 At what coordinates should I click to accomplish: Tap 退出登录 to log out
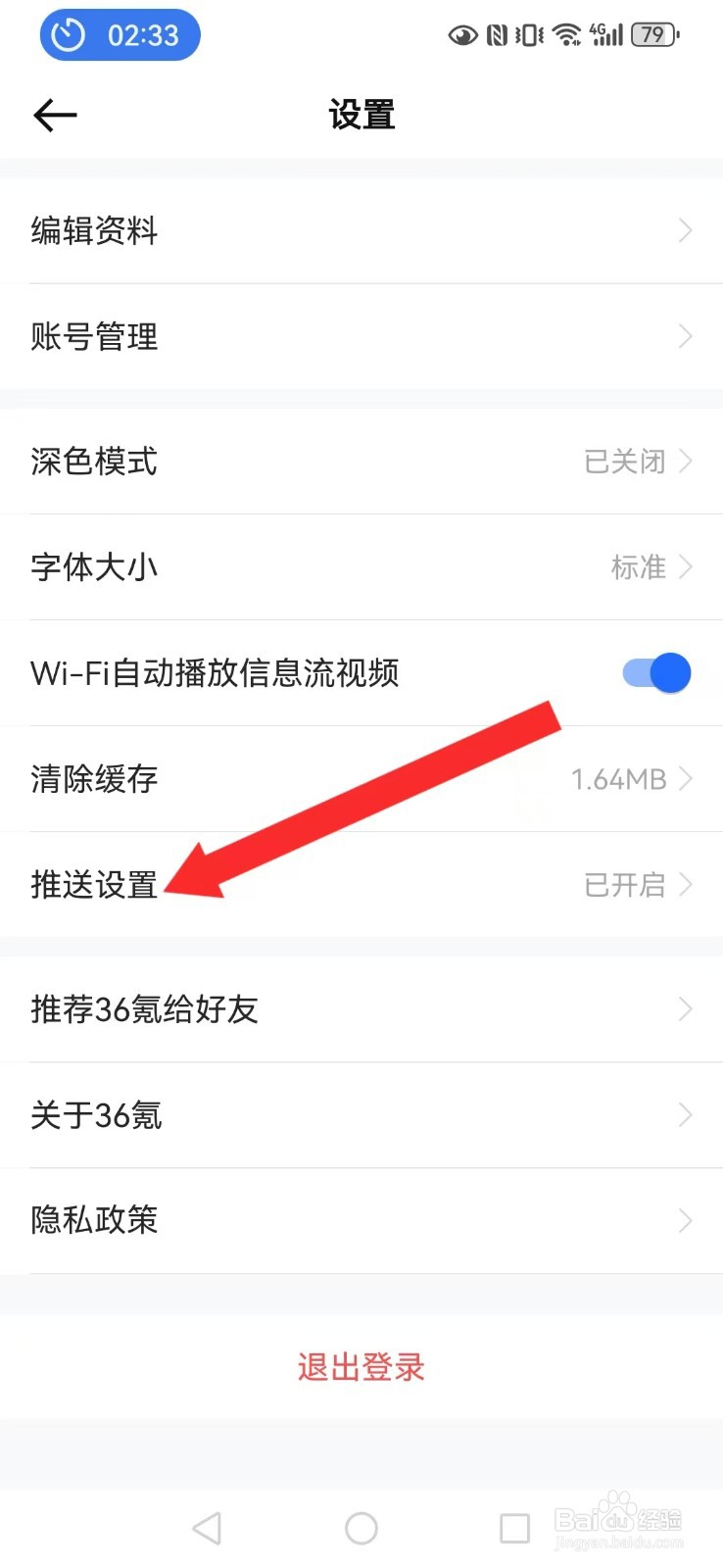coord(361,1366)
